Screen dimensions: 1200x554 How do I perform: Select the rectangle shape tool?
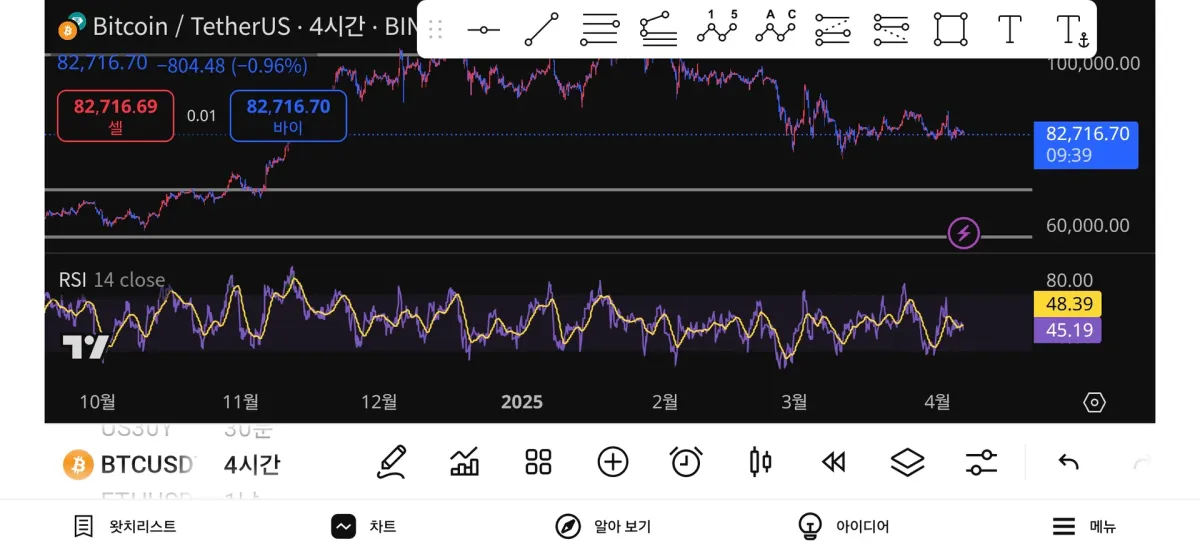tap(950, 30)
